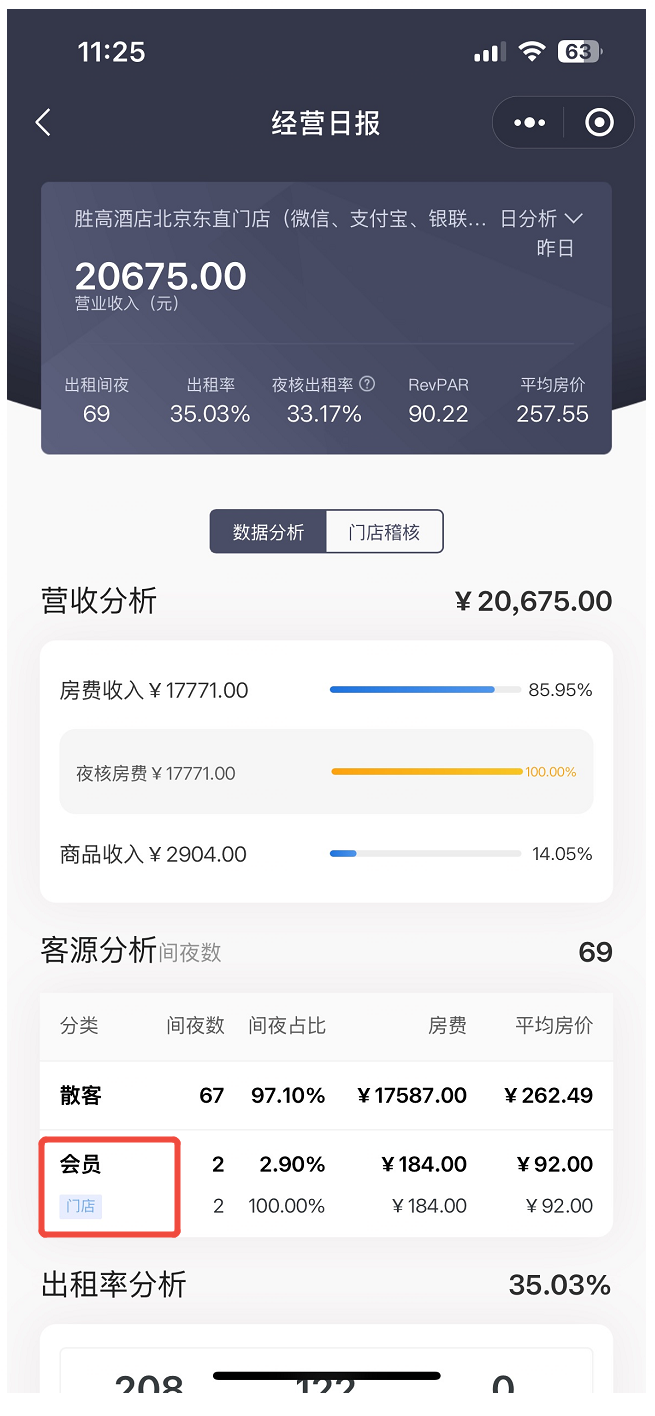Viewport: 655px width, 1416px height.
Task: Go back using the top-left arrow
Action: [x=43, y=123]
